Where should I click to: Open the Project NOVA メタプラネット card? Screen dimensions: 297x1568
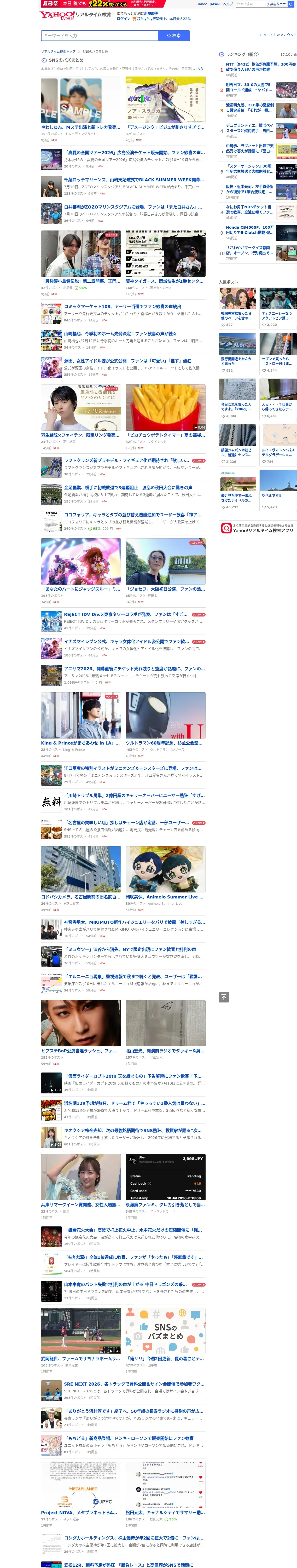click(81, 1494)
